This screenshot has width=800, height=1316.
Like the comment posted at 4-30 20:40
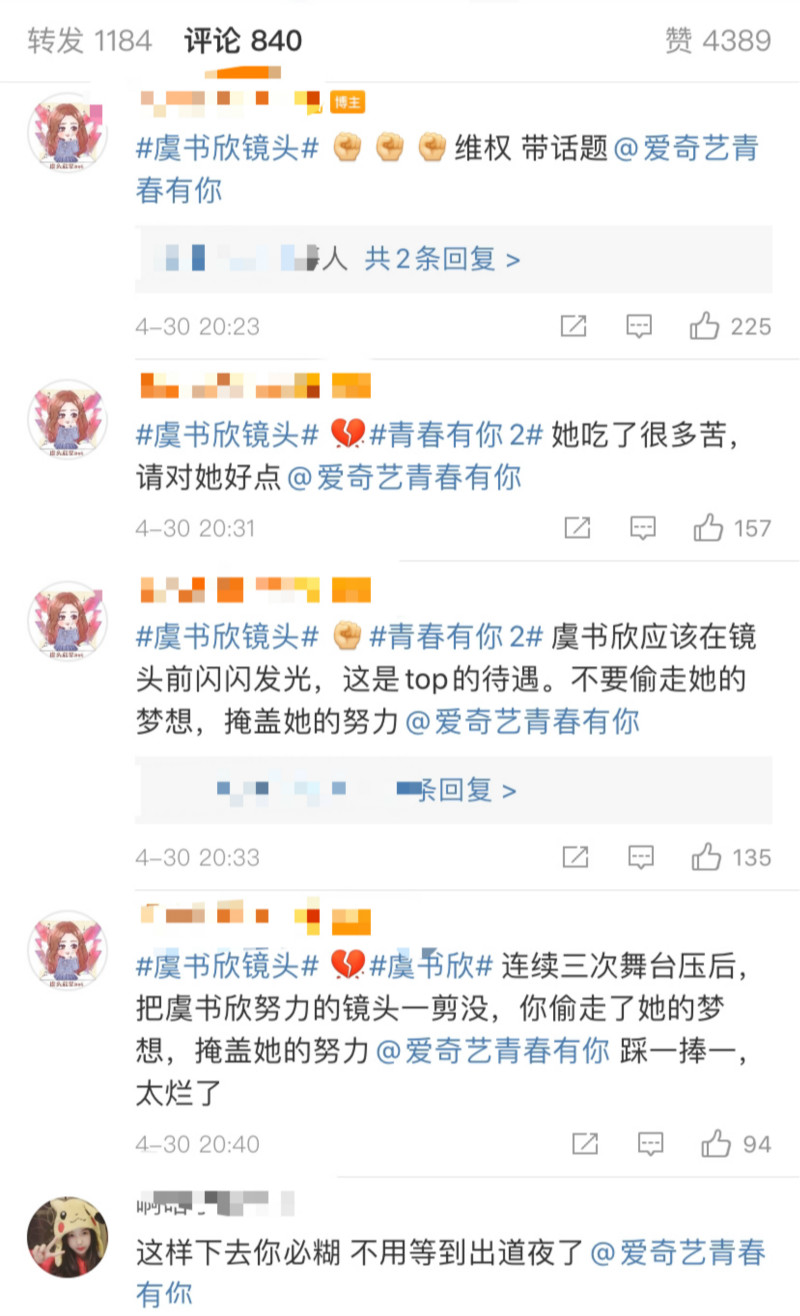point(716,1144)
